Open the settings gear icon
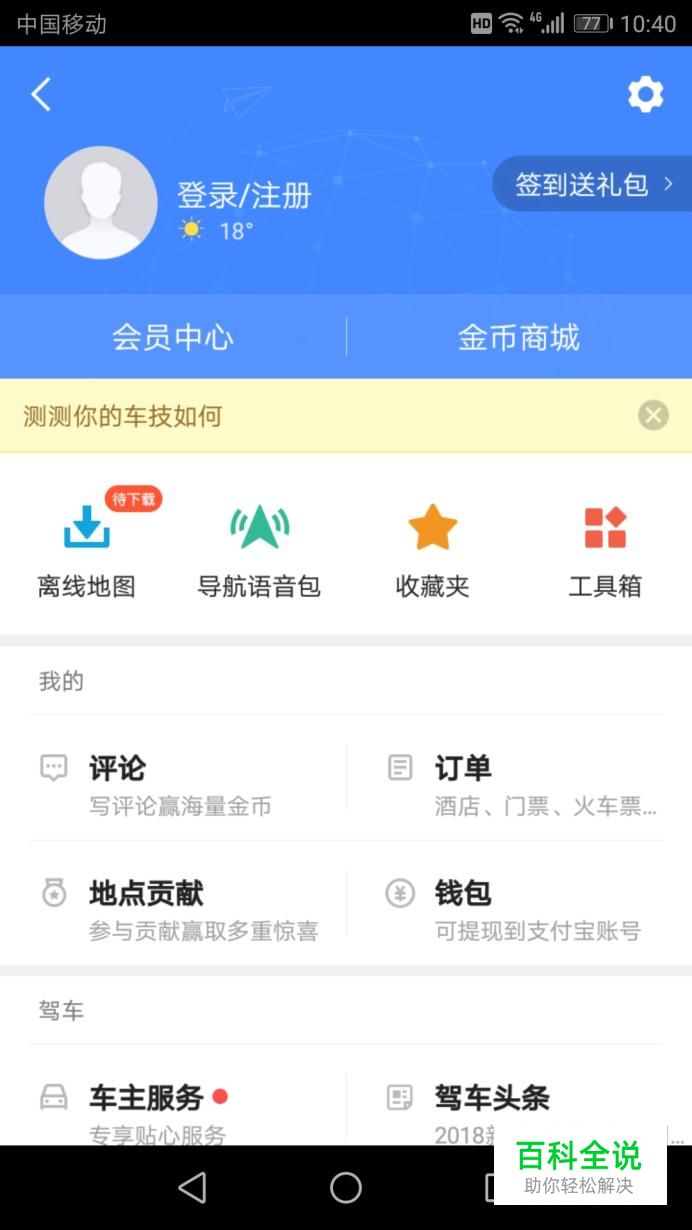 coord(645,95)
